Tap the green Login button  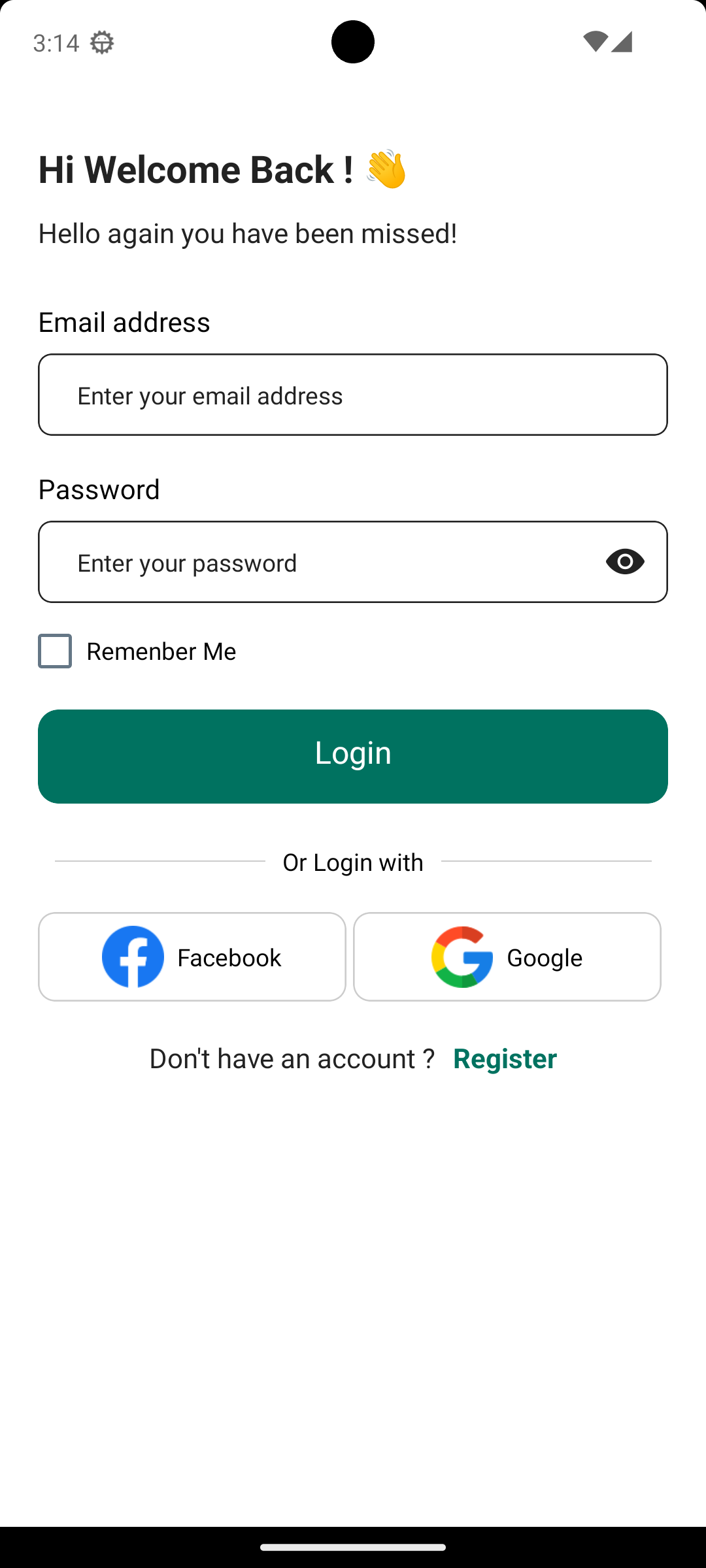[353, 756]
